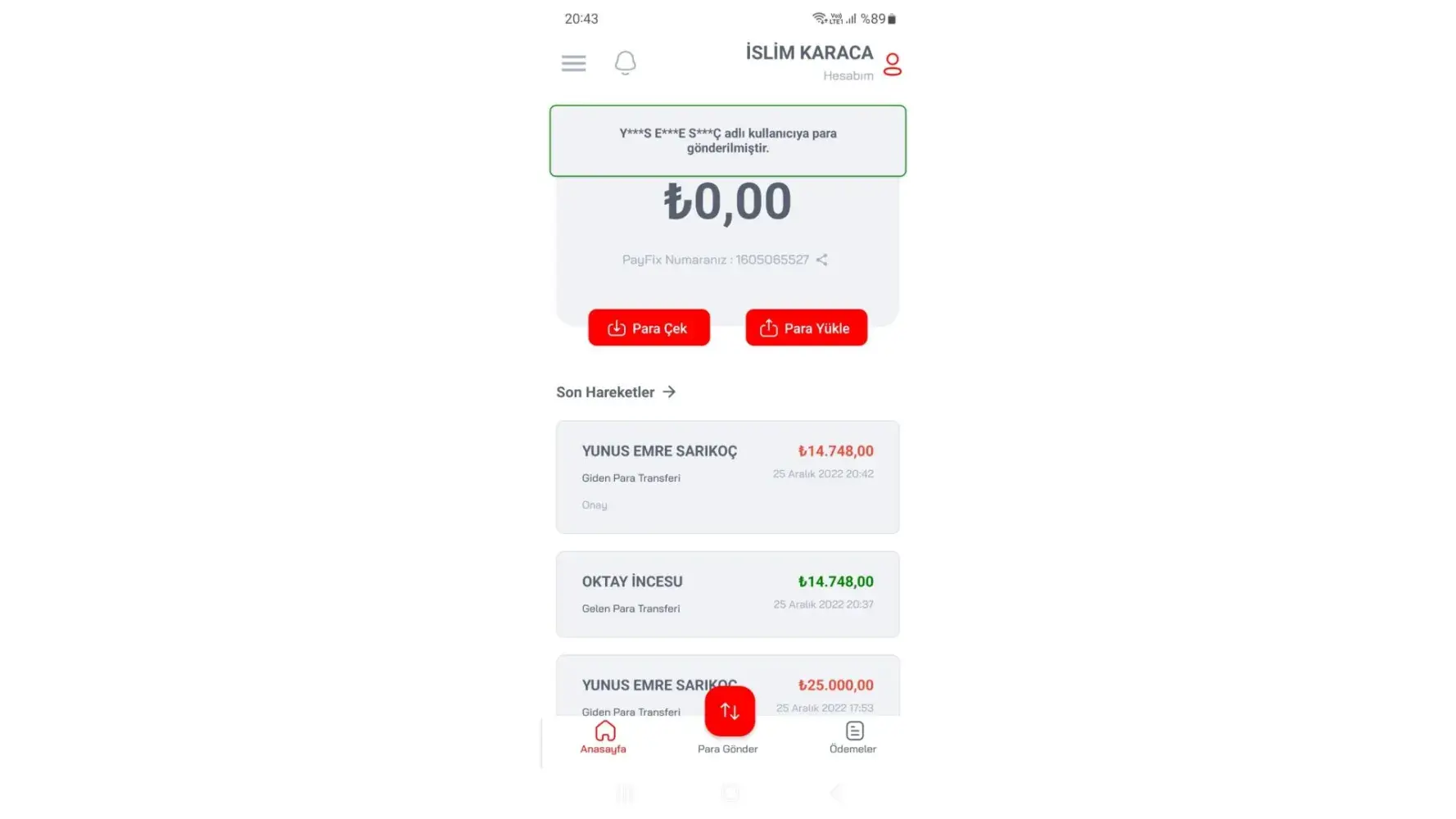Tap the Para Çek button

click(x=649, y=328)
